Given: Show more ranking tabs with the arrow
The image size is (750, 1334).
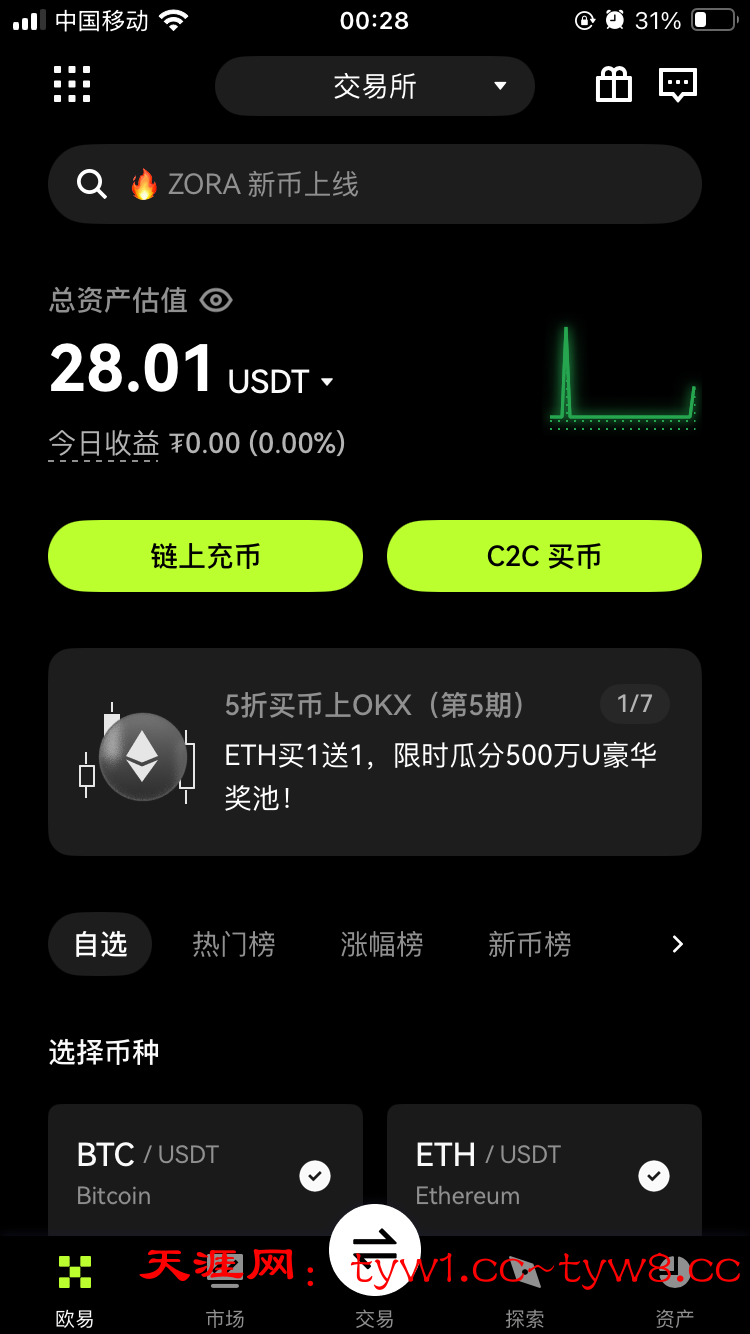Looking at the screenshot, I should (x=677, y=944).
